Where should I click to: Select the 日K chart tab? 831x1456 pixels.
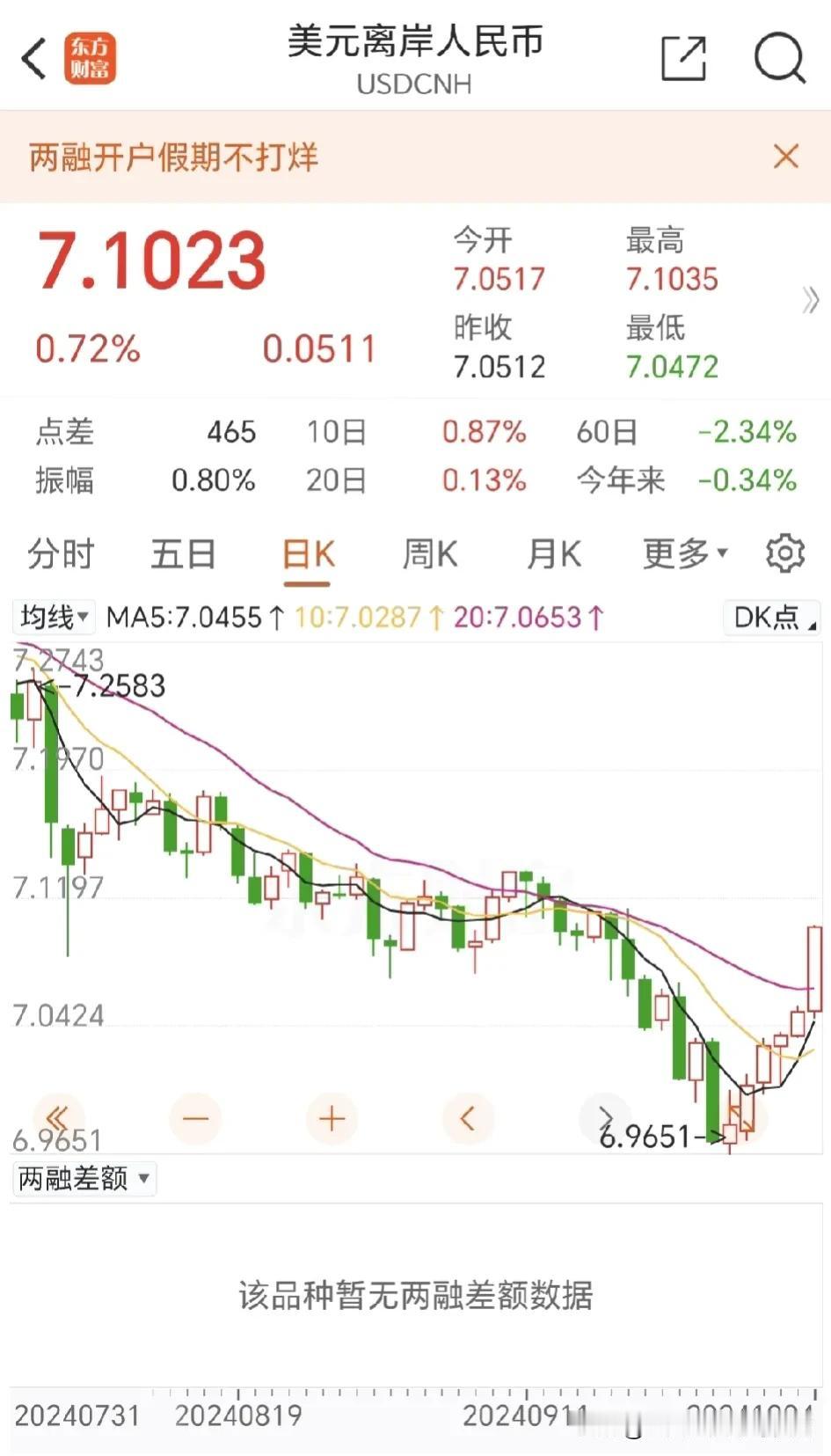pyautogui.click(x=308, y=556)
